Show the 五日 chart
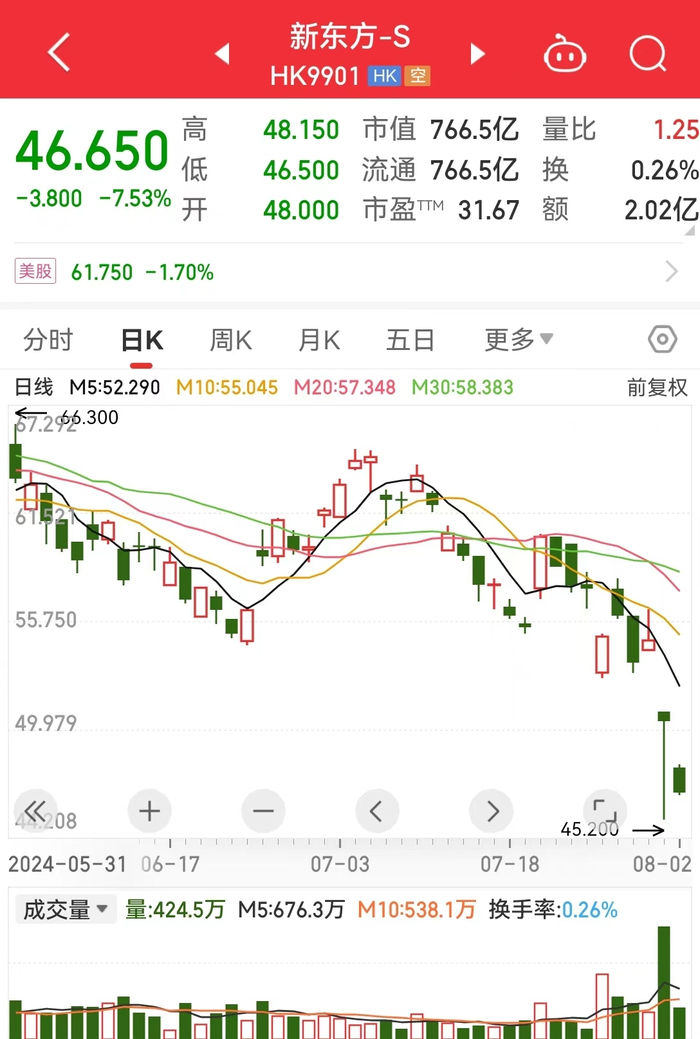The height and width of the screenshot is (1039, 700). pos(410,340)
